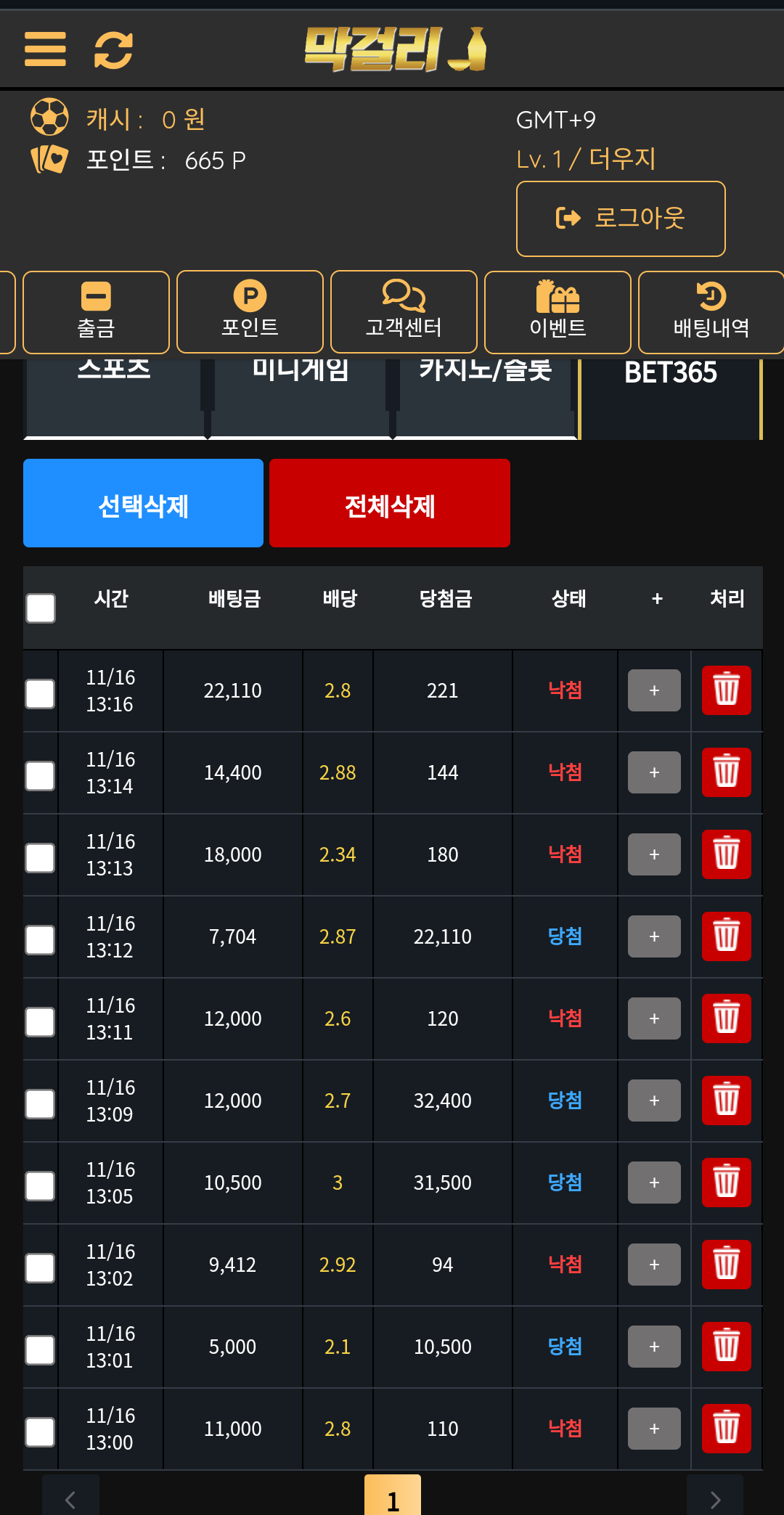Open the 출금 withdrawal page
The width and height of the screenshot is (784, 1515).
click(x=96, y=312)
